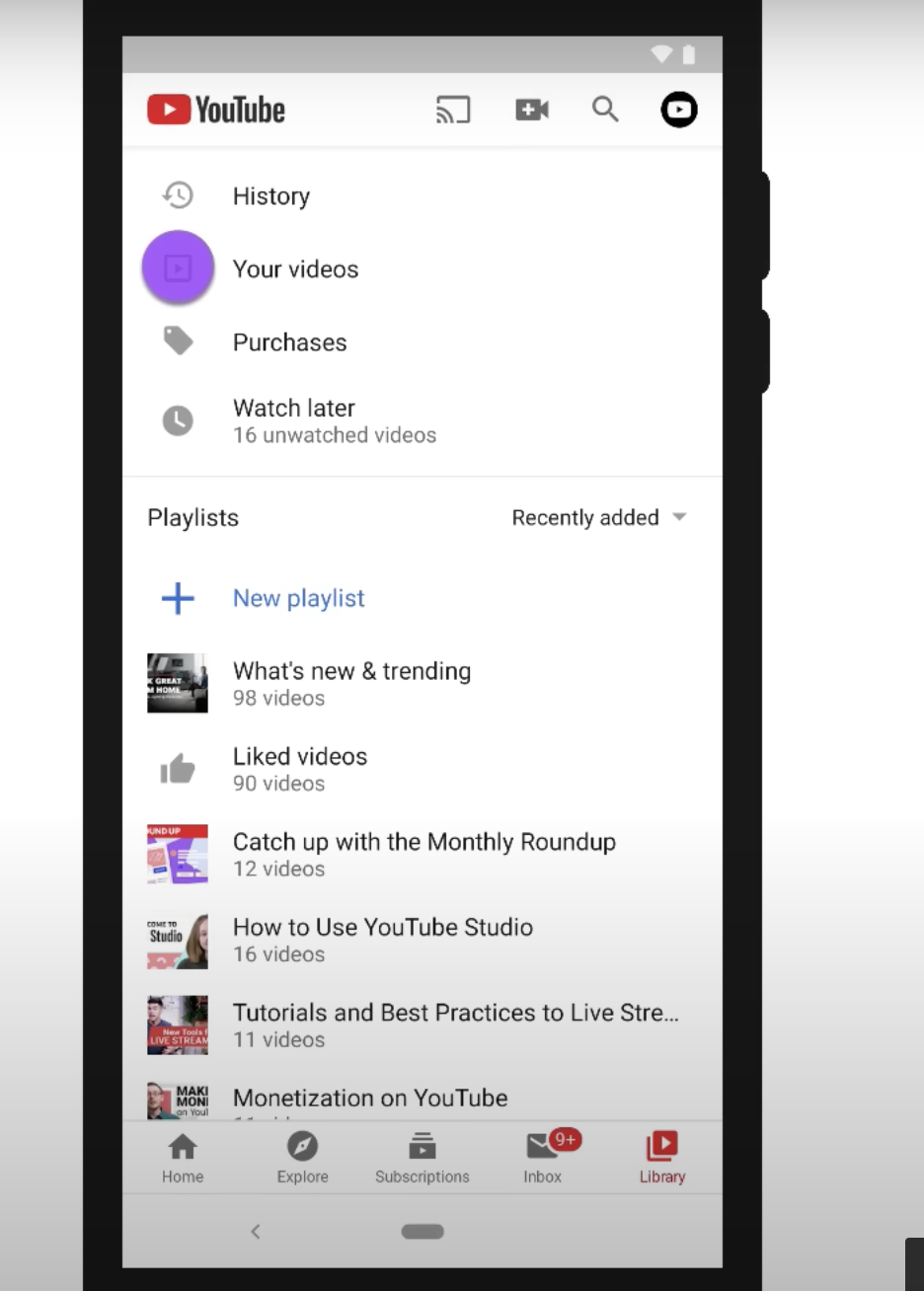Viewport: 924px width, 1291px height.
Task: Open What's new & trending playlist
Action: click(351, 683)
